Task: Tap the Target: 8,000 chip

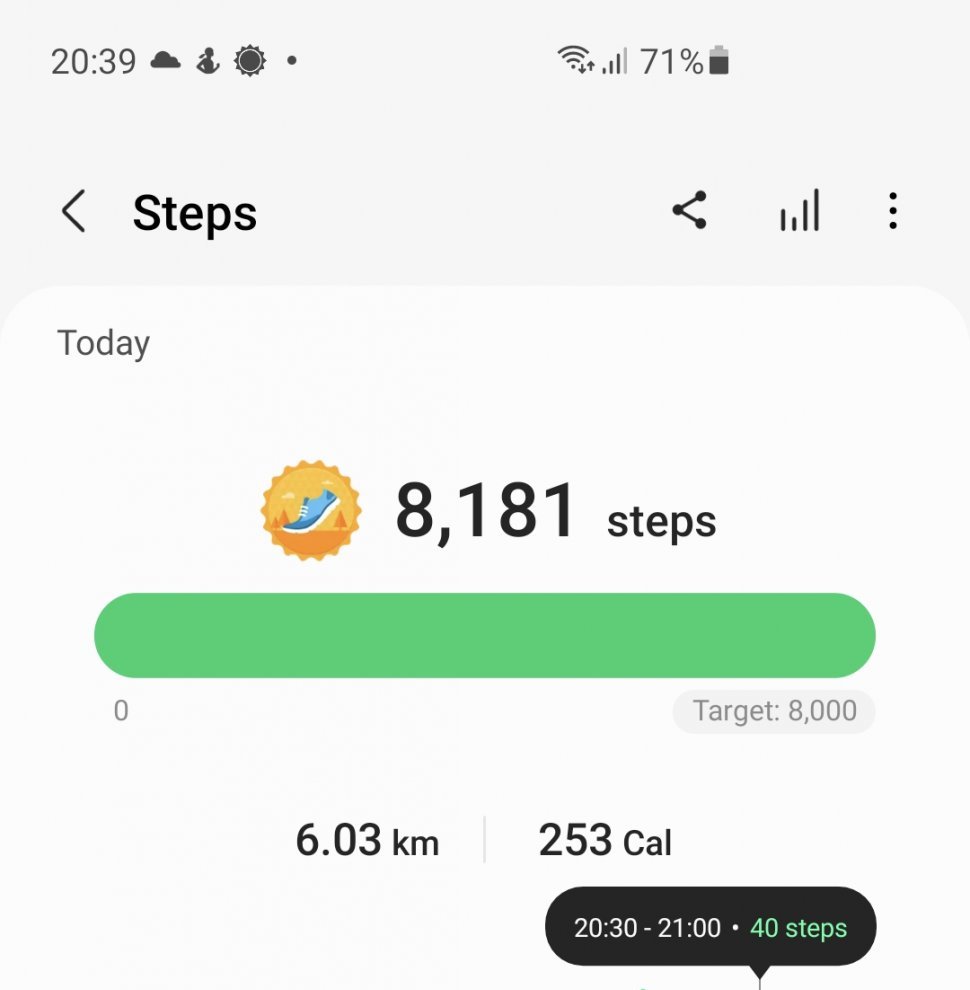Action: click(774, 711)
